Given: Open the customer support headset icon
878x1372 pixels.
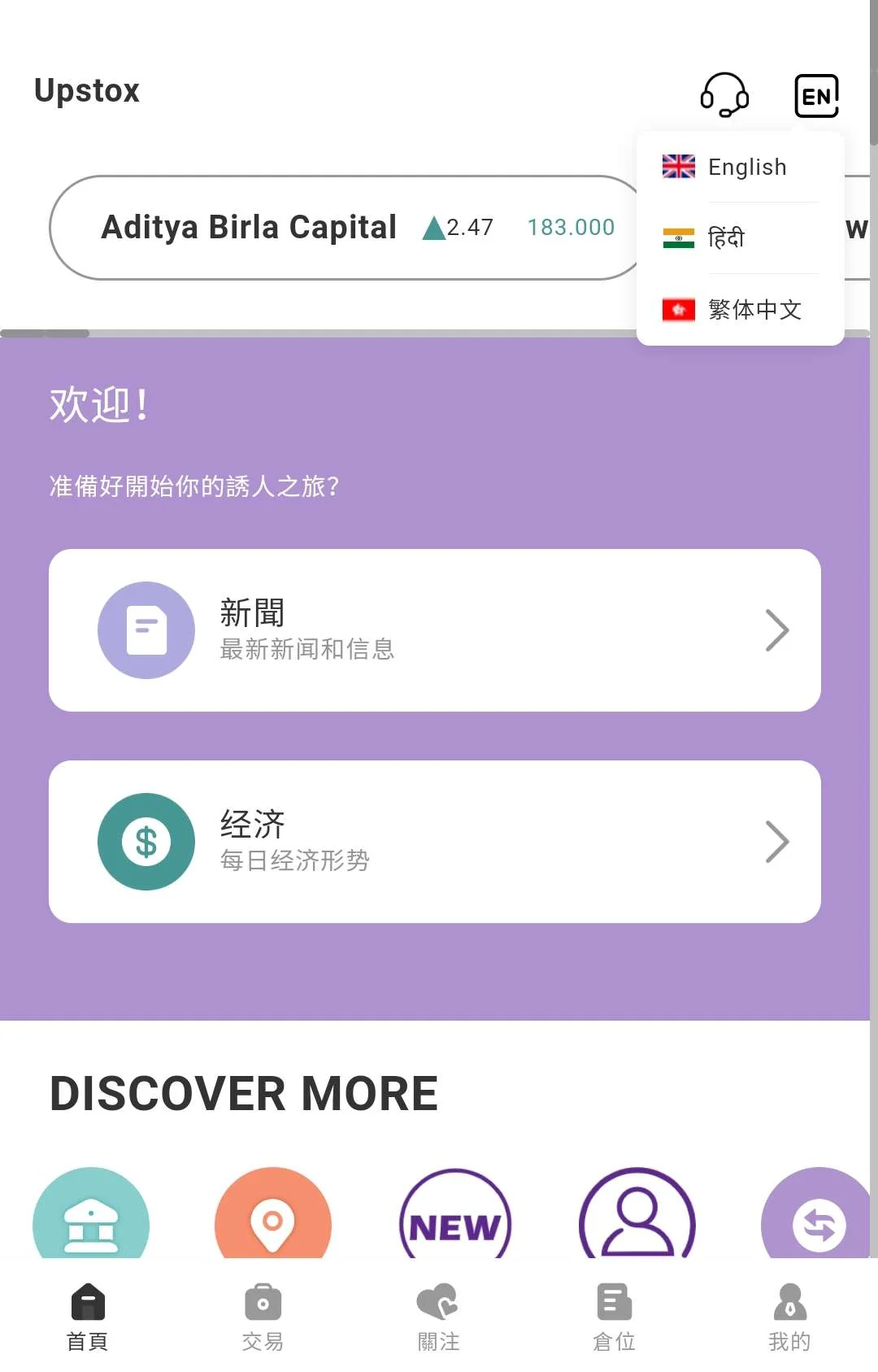Looking at the screenshot, I should click(724, 95).
